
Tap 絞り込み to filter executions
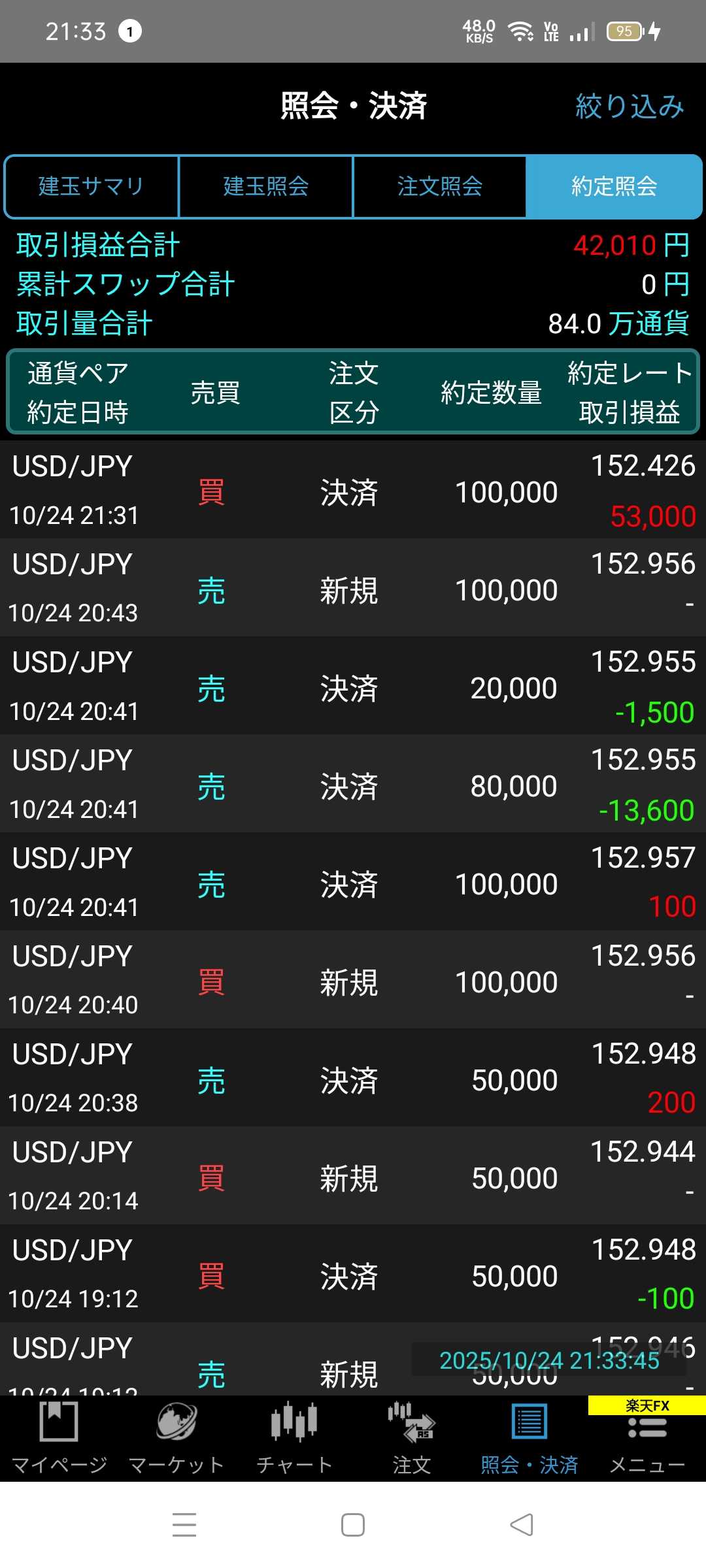pos(629,106)
